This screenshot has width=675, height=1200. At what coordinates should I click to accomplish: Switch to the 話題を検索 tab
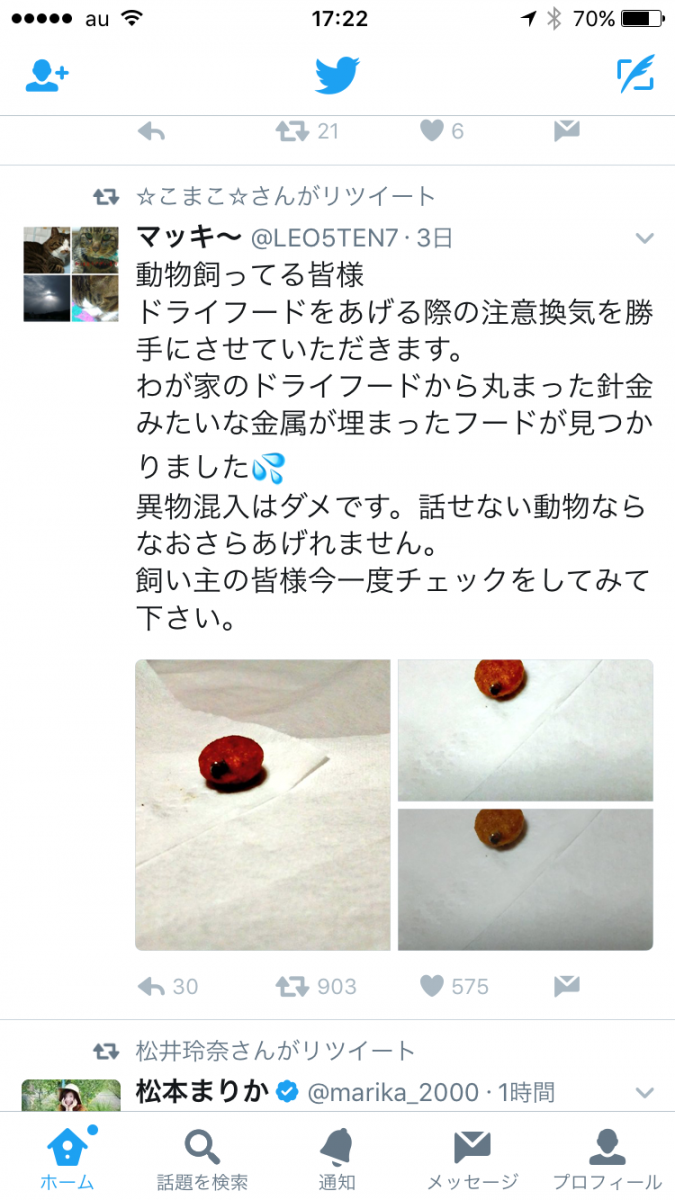203,1158
